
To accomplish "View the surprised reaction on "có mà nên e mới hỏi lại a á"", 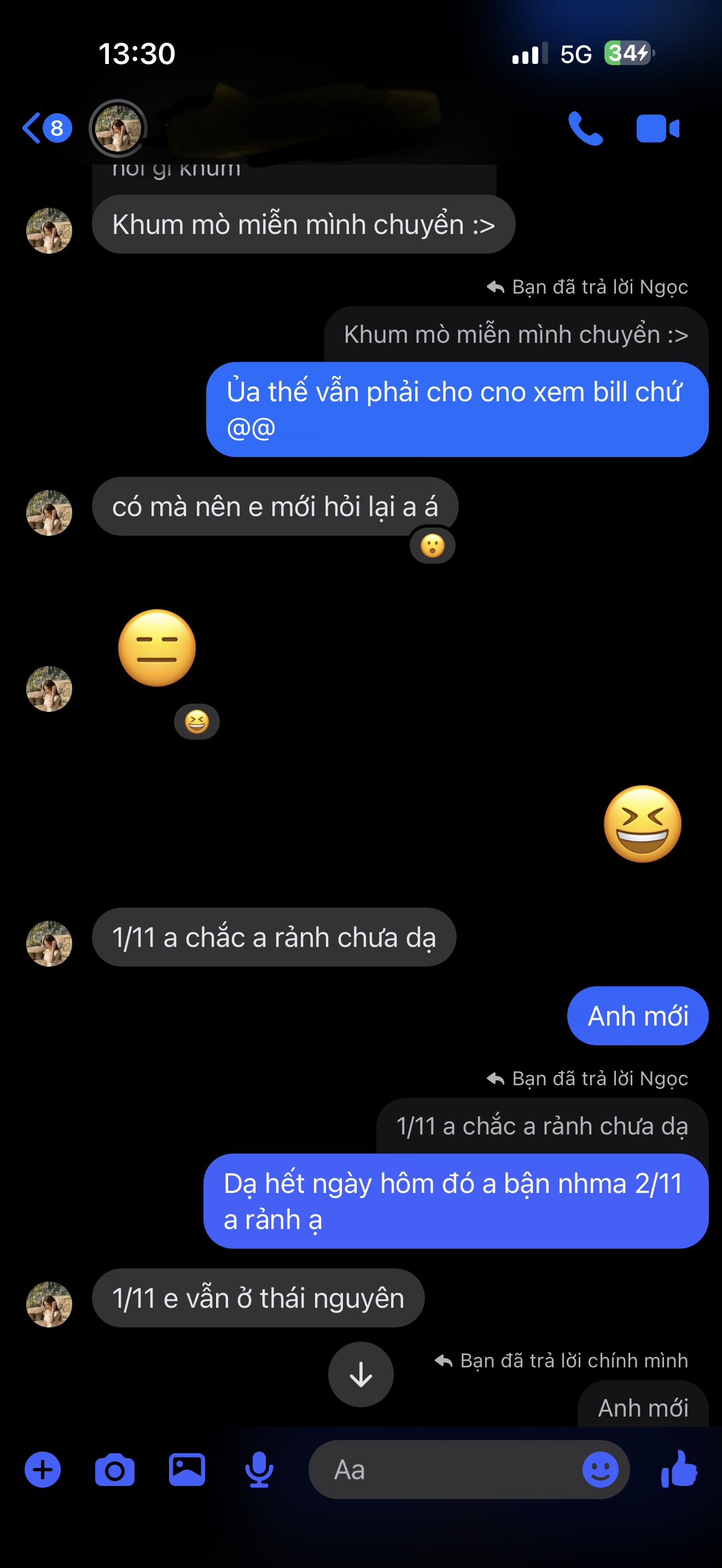I will coord(432,546).
